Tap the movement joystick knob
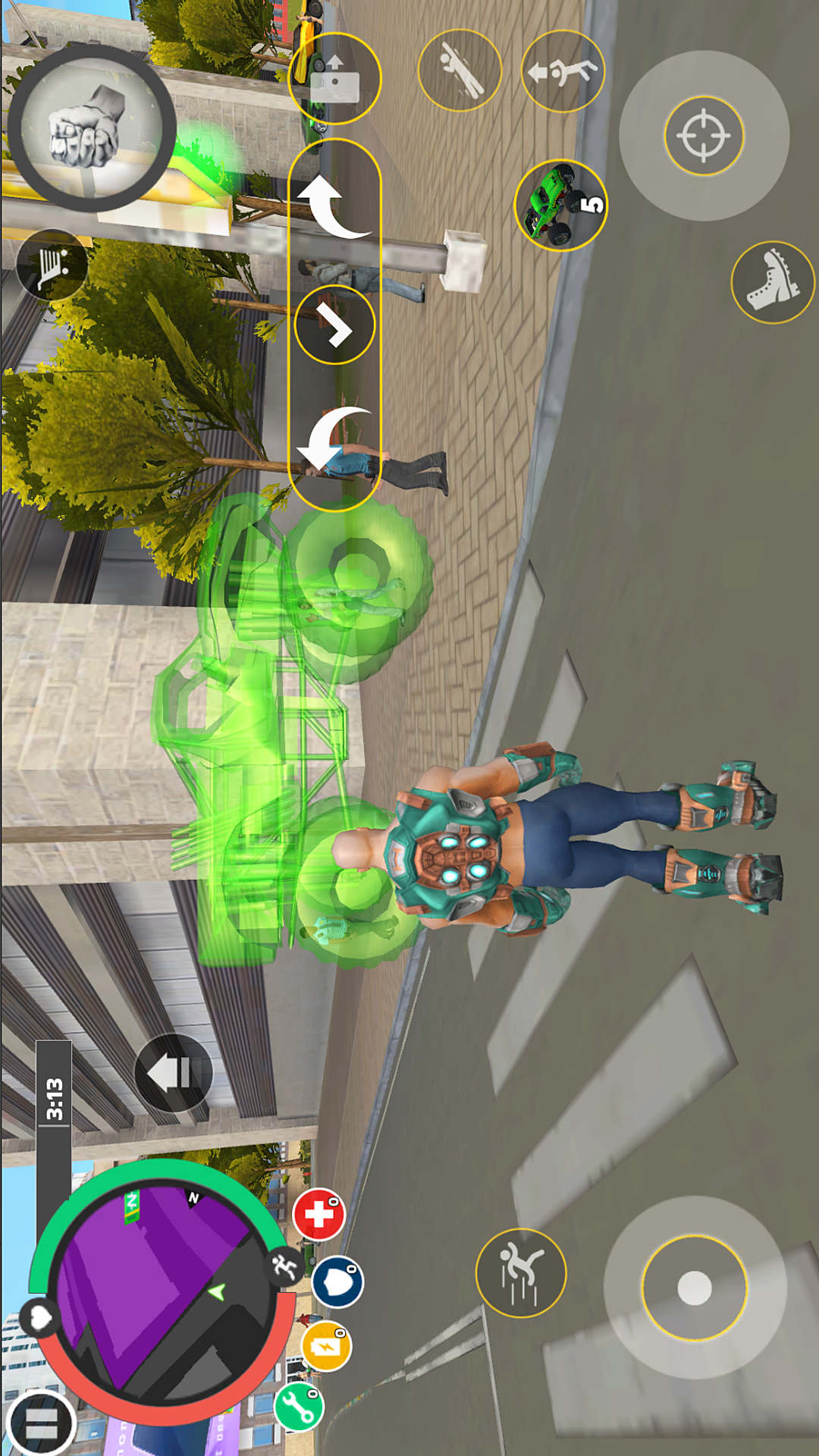 (695, 1288)
